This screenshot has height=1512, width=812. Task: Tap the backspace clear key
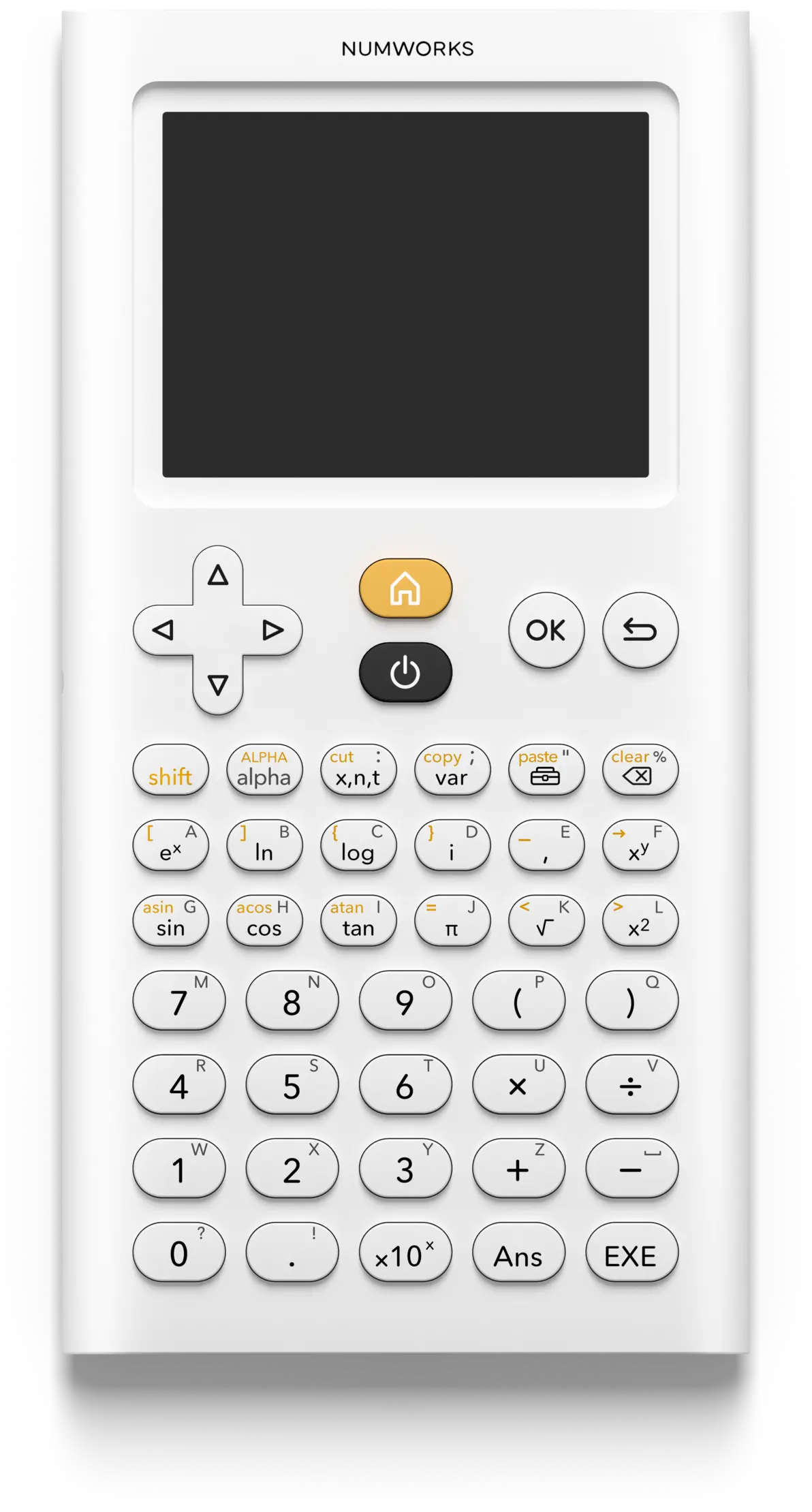point(640,770)
